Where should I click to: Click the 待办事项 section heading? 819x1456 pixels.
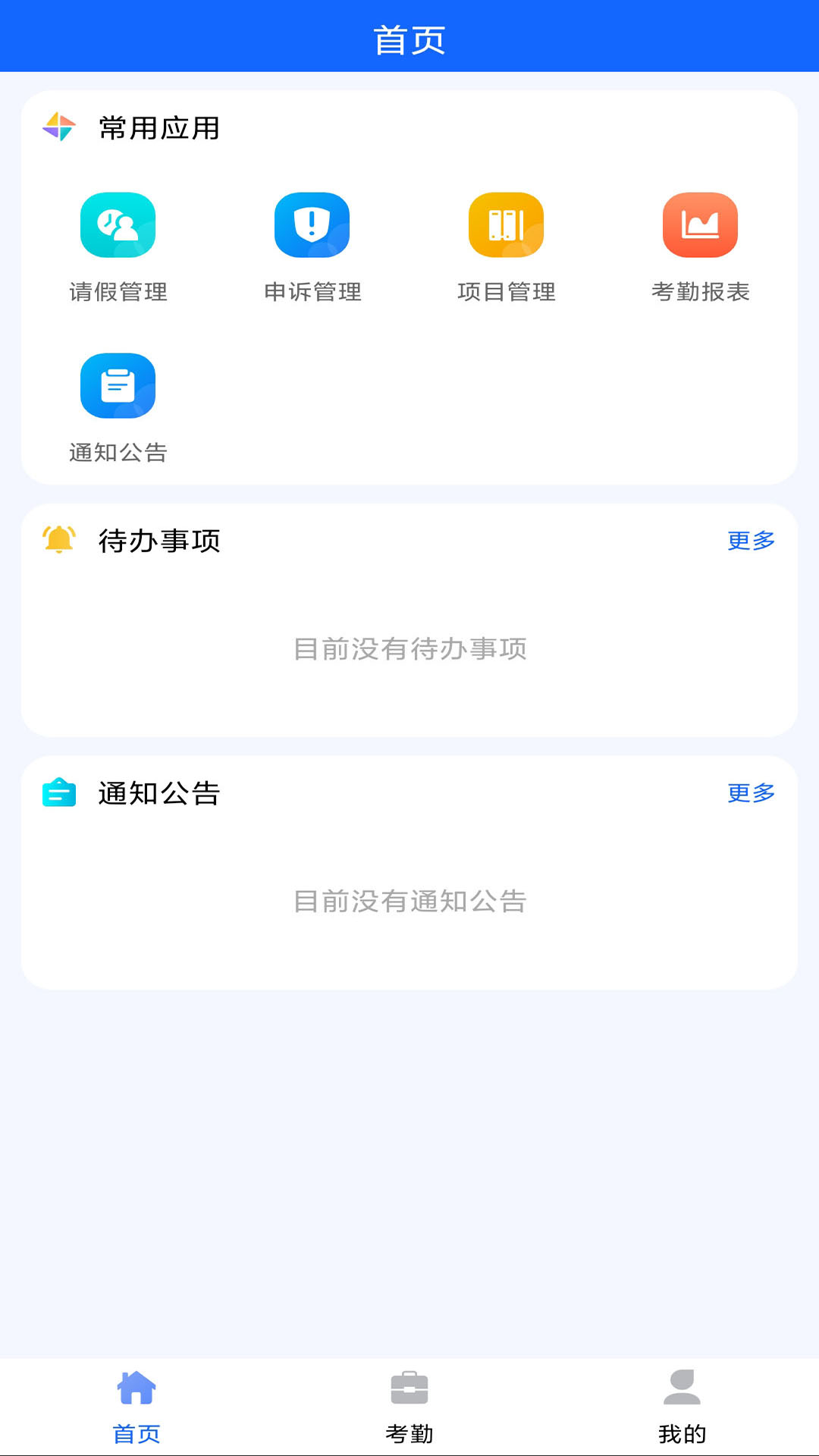coord(159,541)
